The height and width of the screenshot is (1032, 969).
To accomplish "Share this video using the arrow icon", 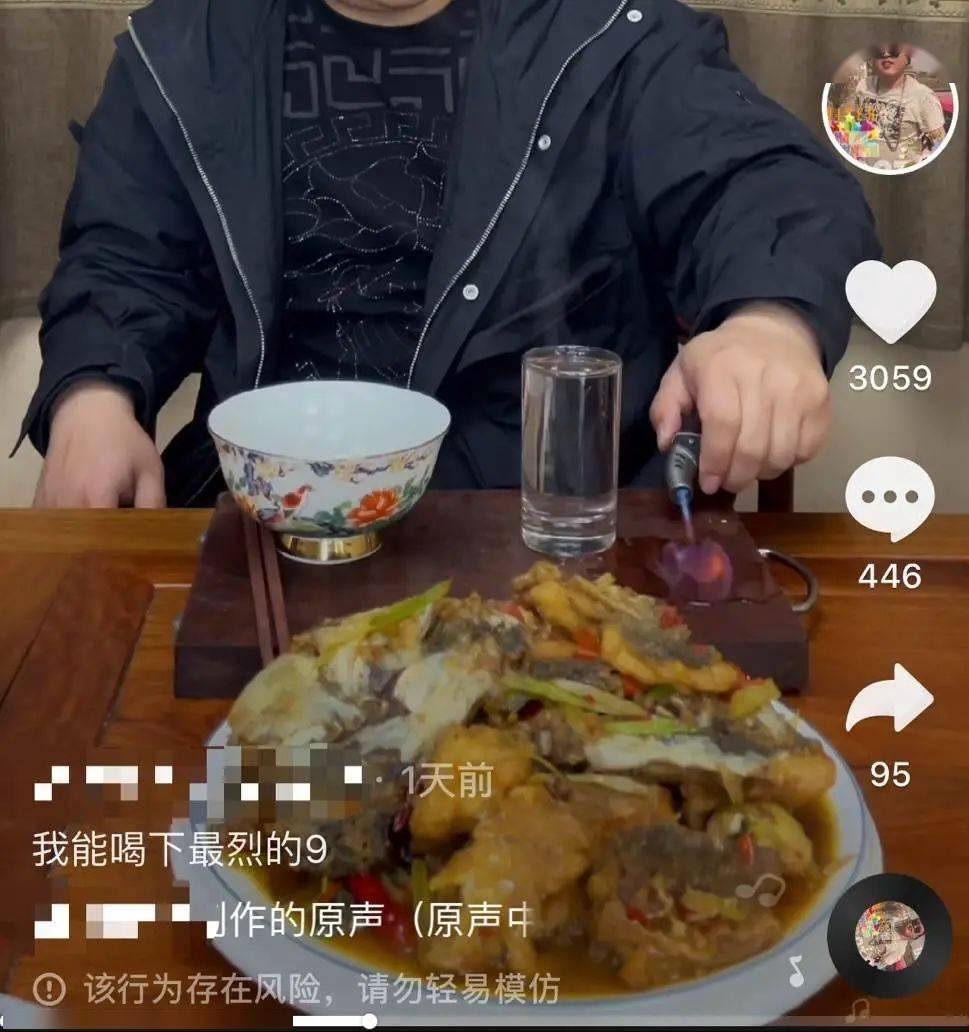I will (x=889, y=698).
